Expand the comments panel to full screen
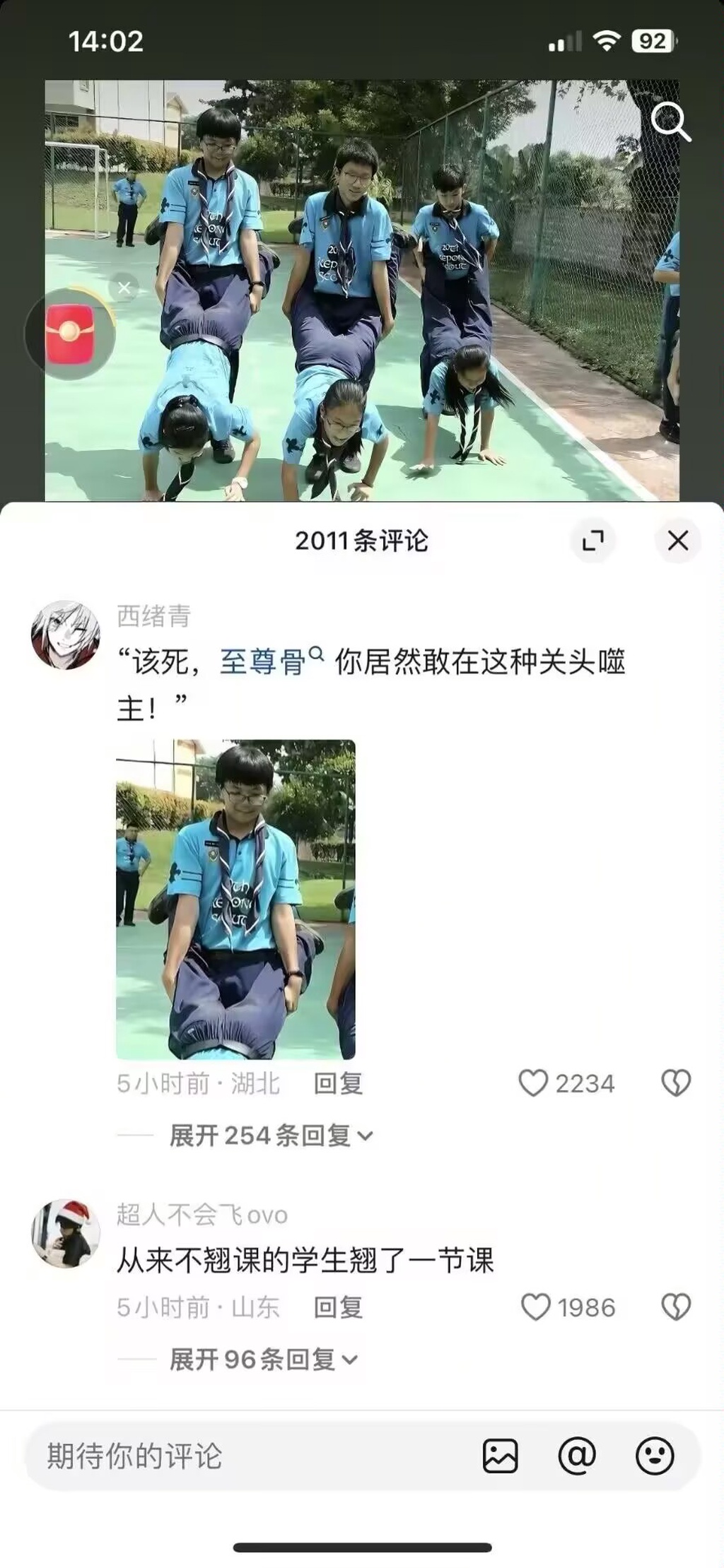Viewport: 724px width, 1568px height. [592, 541]
